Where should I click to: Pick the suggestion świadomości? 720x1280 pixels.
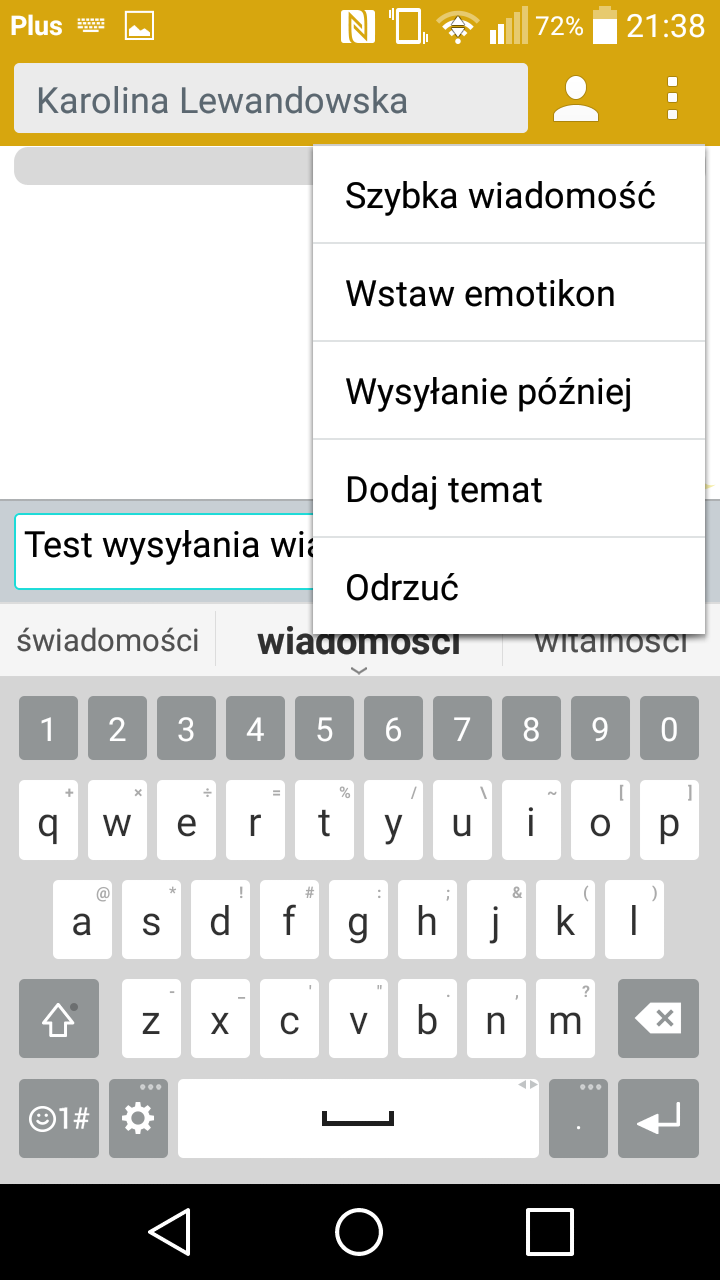click(x=108, y=640)
